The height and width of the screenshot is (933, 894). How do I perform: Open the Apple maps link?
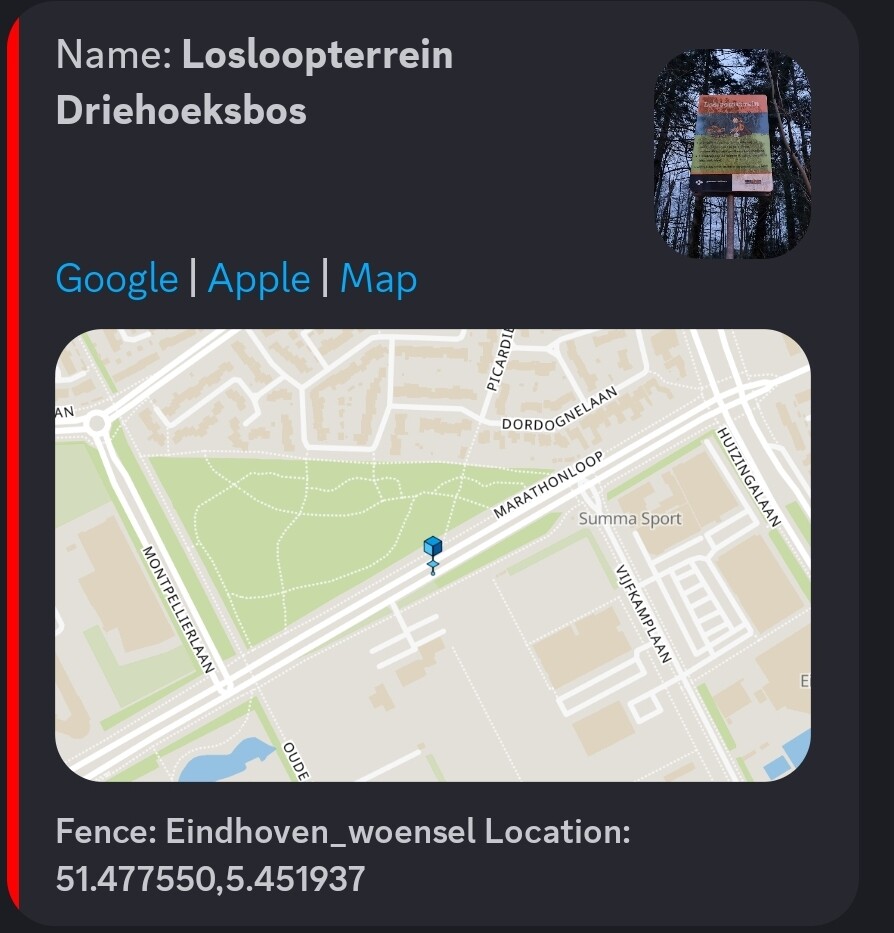click(x=258, y=279)
